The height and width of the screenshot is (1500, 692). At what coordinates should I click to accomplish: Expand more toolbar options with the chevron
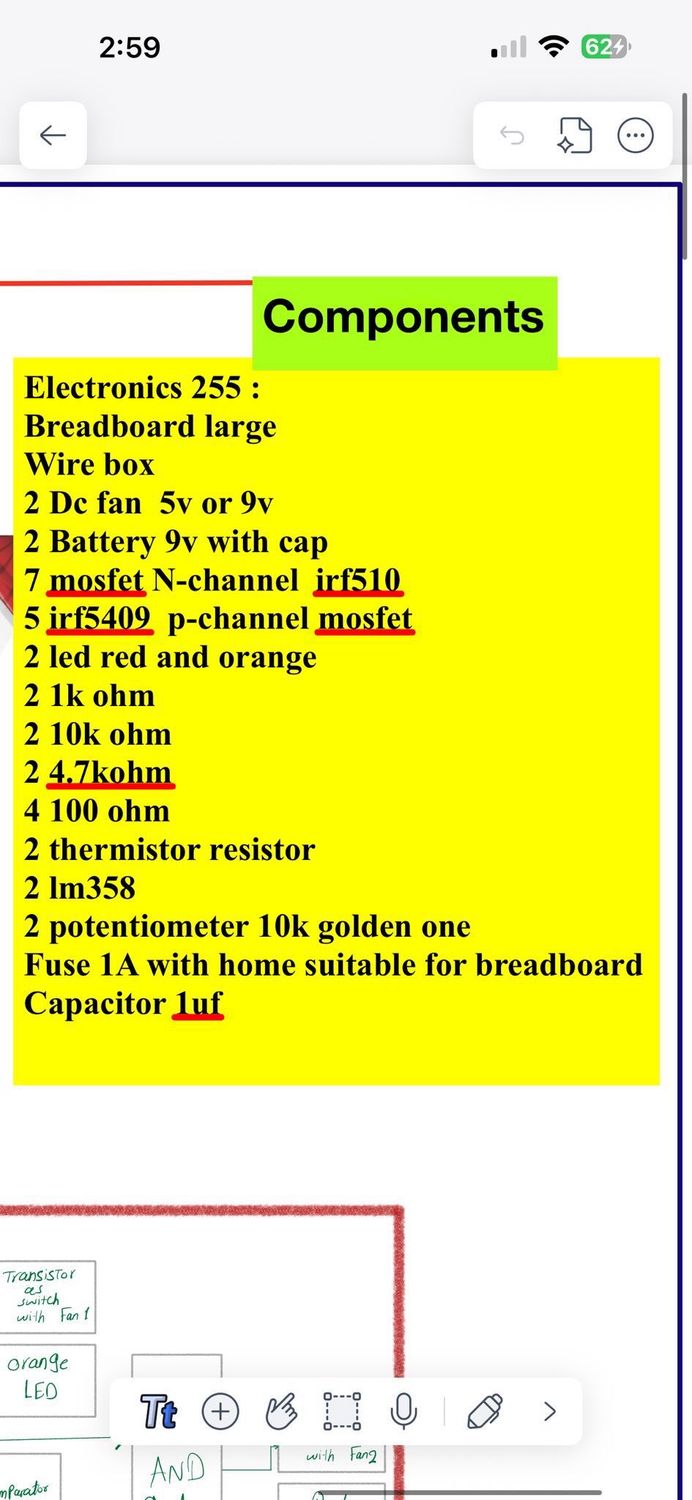(549, 1412)
